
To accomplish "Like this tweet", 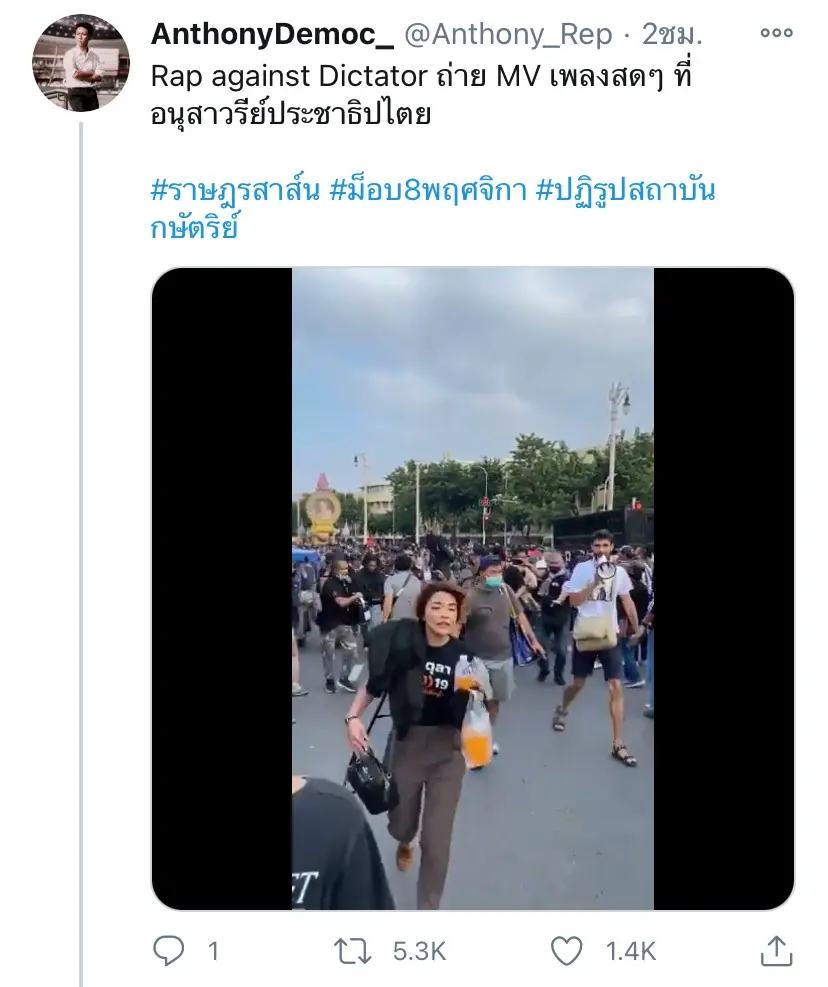I will [566, 950].
